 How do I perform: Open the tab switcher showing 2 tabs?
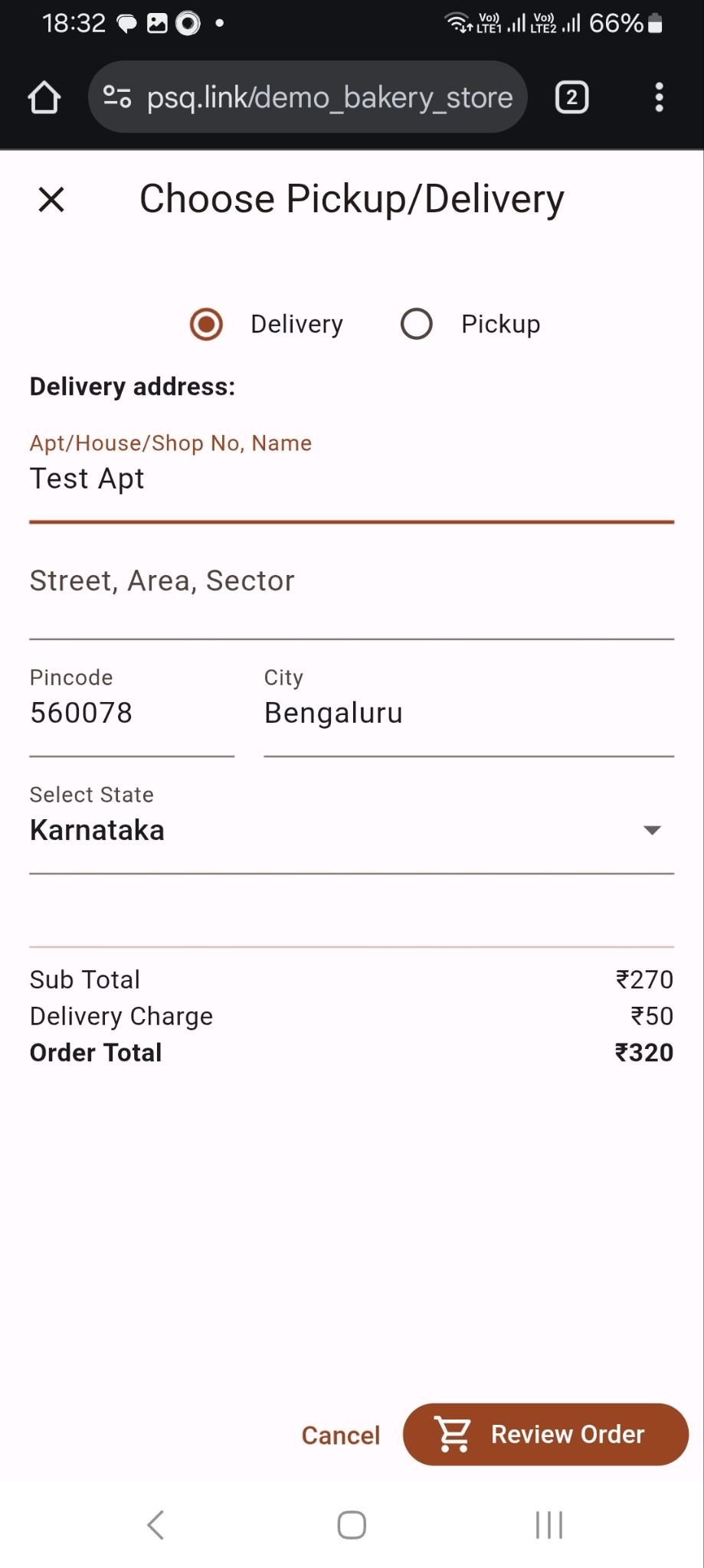point(571,97)
